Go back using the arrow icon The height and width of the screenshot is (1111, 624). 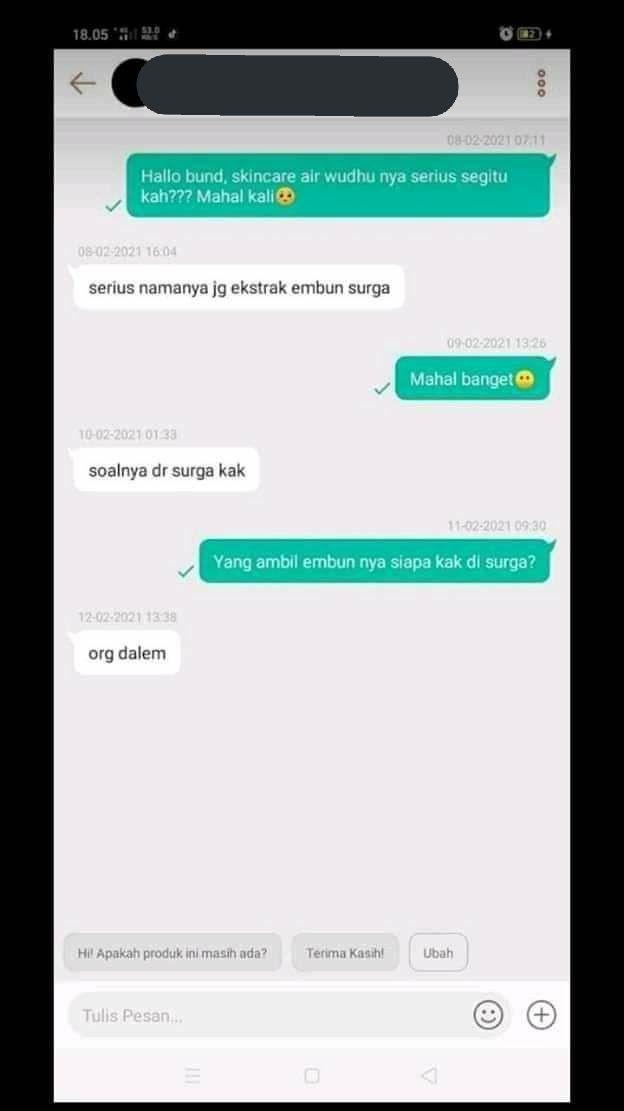[82, 83]
